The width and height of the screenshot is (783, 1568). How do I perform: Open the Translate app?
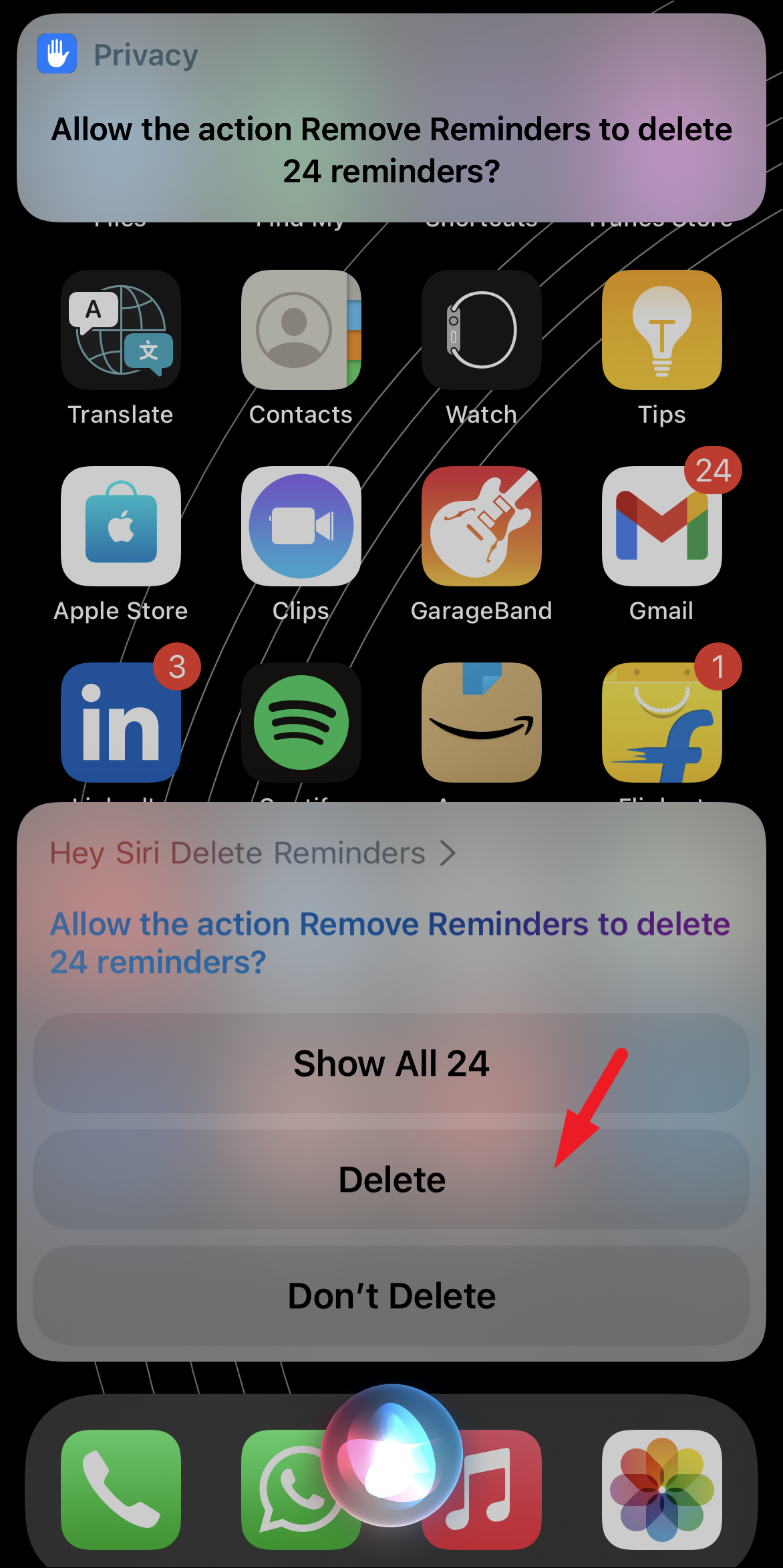[x=121, y=330]
